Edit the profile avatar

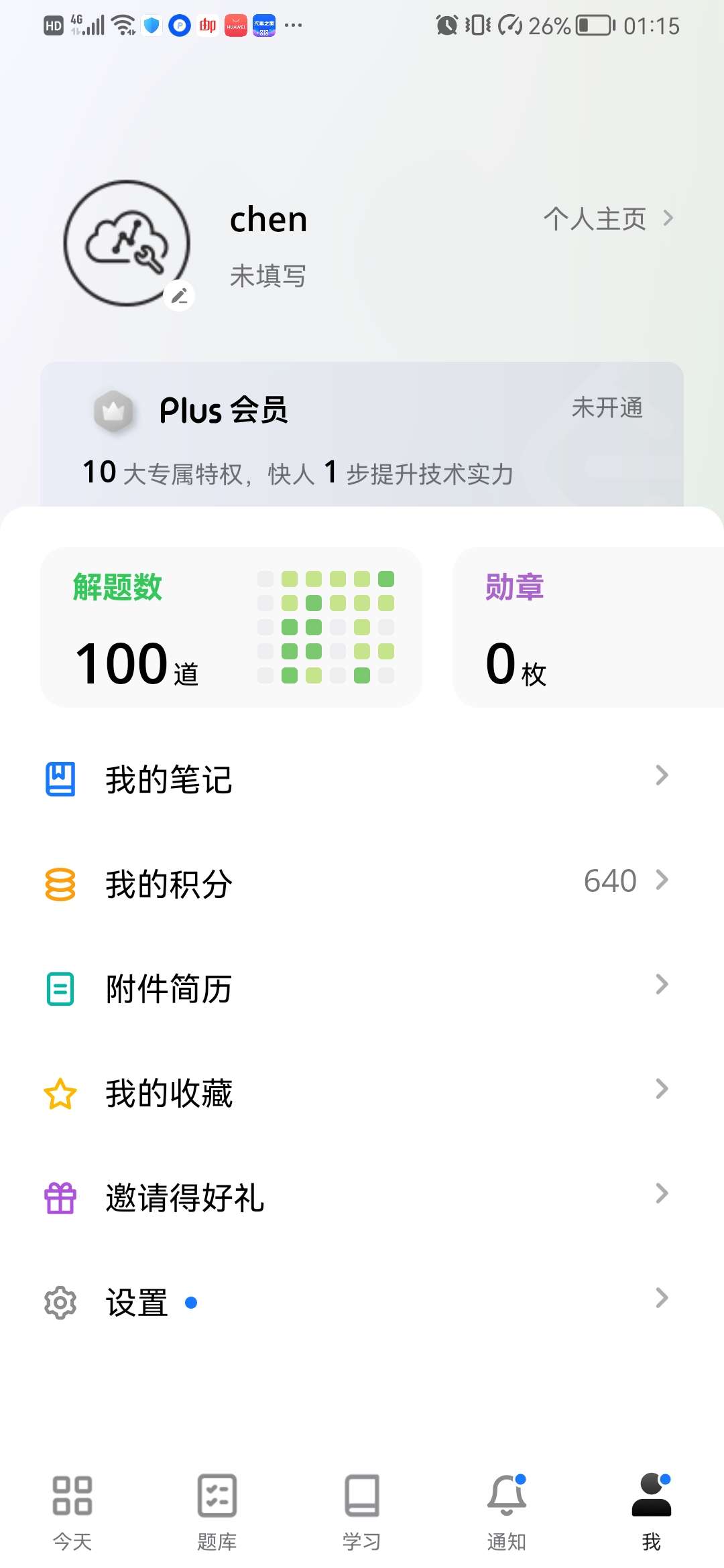[x=179, y=296]
